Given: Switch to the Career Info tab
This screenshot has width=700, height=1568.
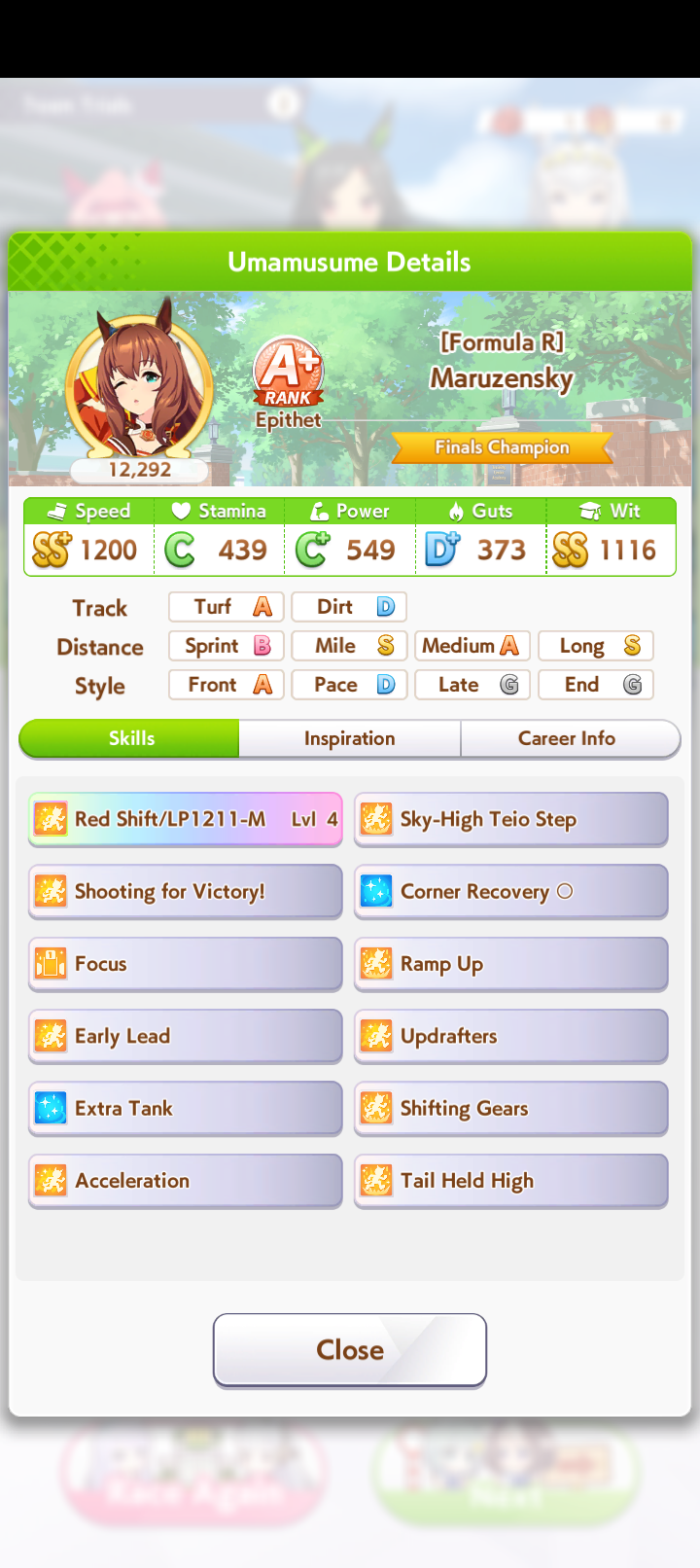Looking at the screenshot, I should [567, 738].
